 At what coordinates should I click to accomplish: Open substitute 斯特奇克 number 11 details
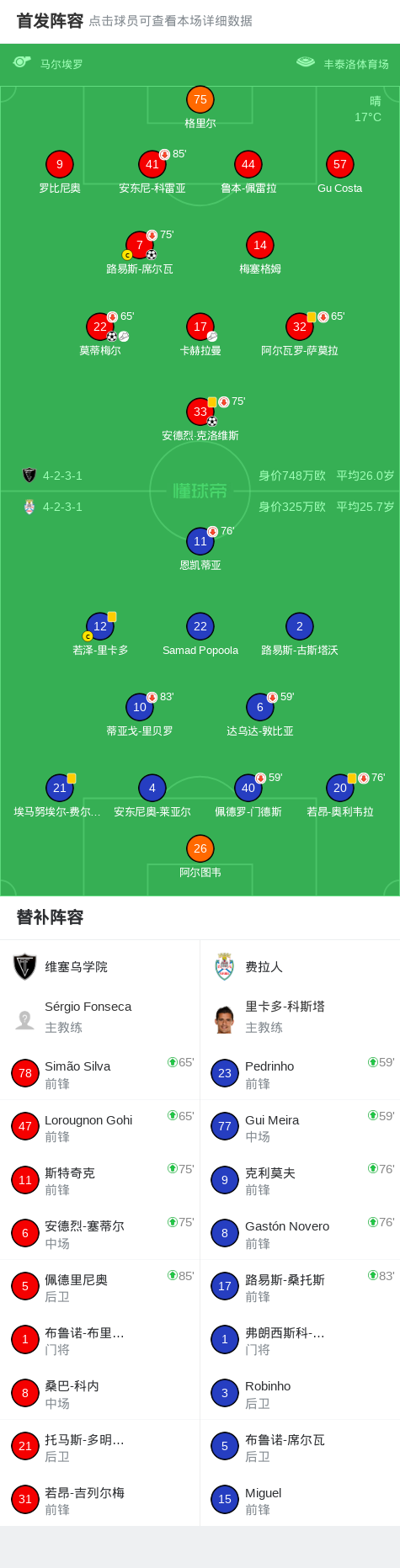click(99, 1181)
